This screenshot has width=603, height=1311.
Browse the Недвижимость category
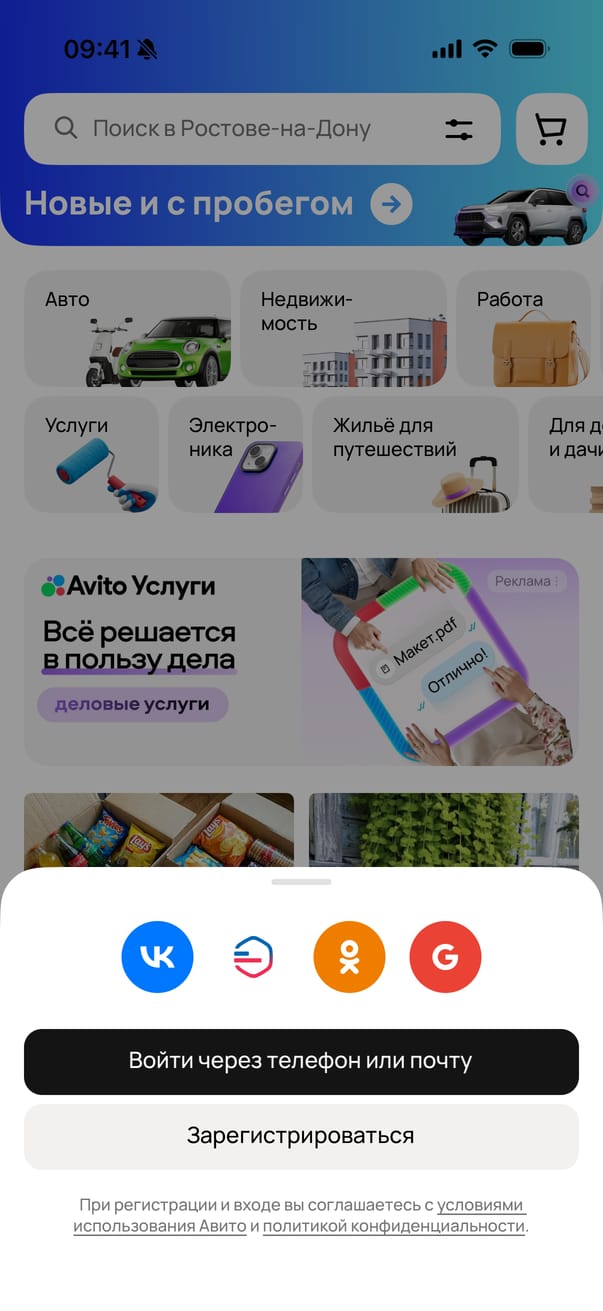pos(343,328)
